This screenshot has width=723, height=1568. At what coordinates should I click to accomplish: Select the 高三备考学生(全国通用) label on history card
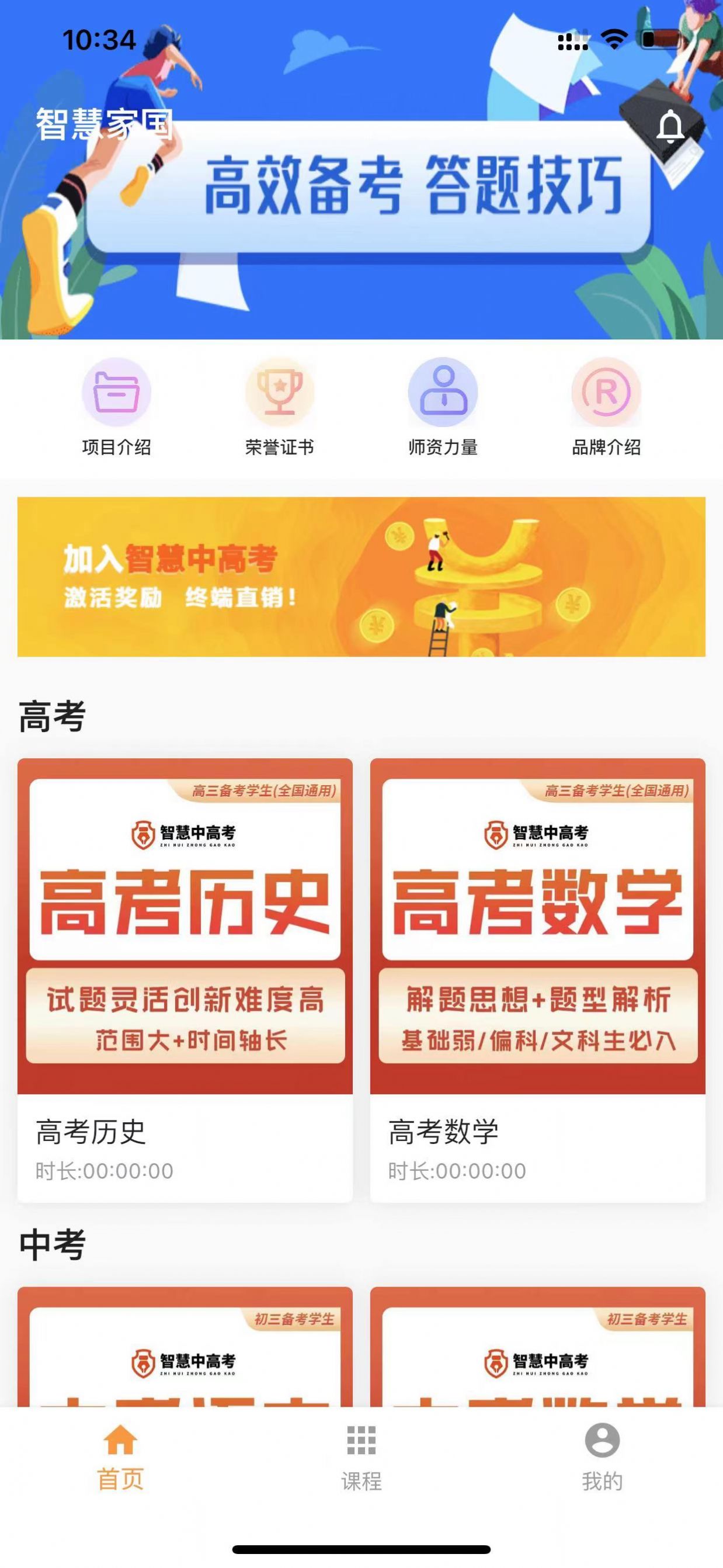[x=264, y=790]
